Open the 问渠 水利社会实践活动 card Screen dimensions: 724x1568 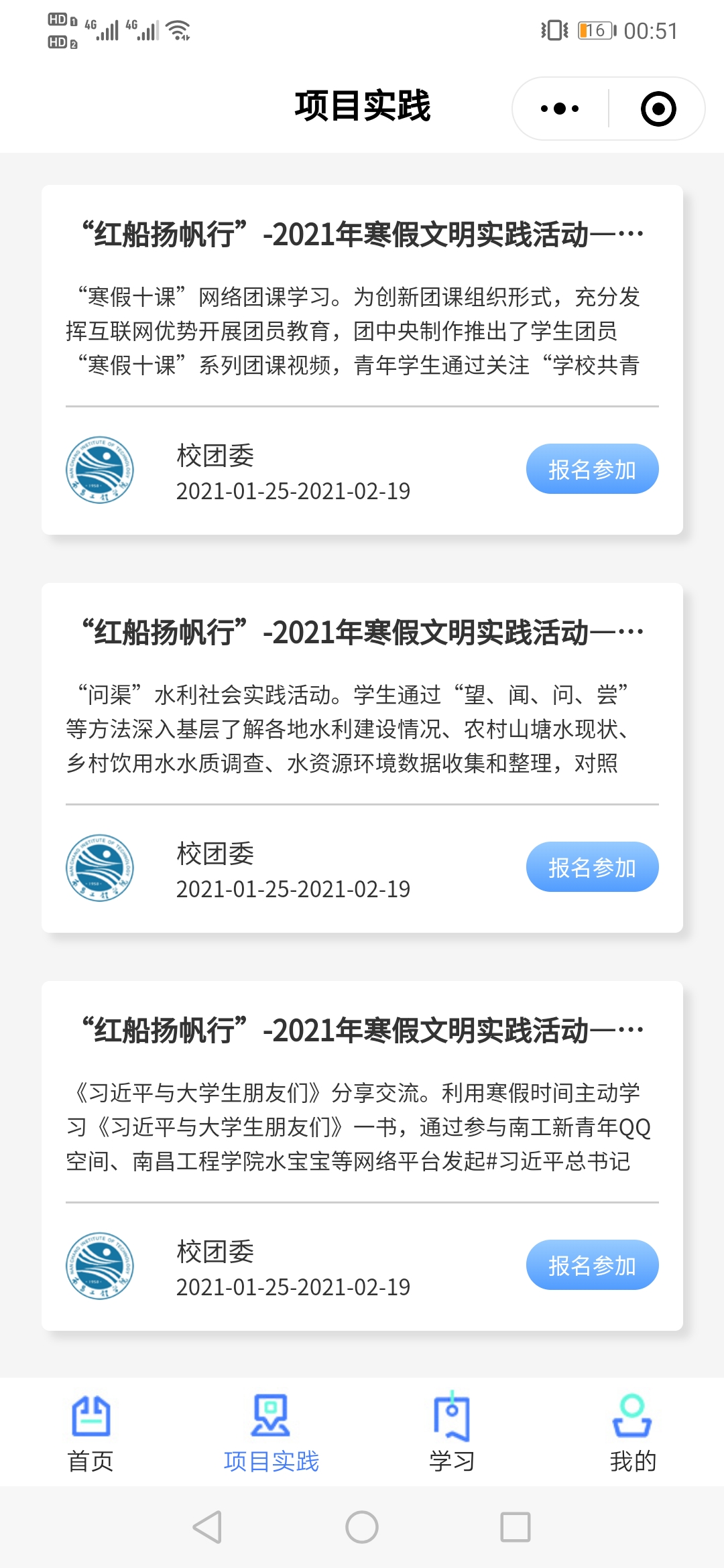pyautogui.click(x=362, y=758)
